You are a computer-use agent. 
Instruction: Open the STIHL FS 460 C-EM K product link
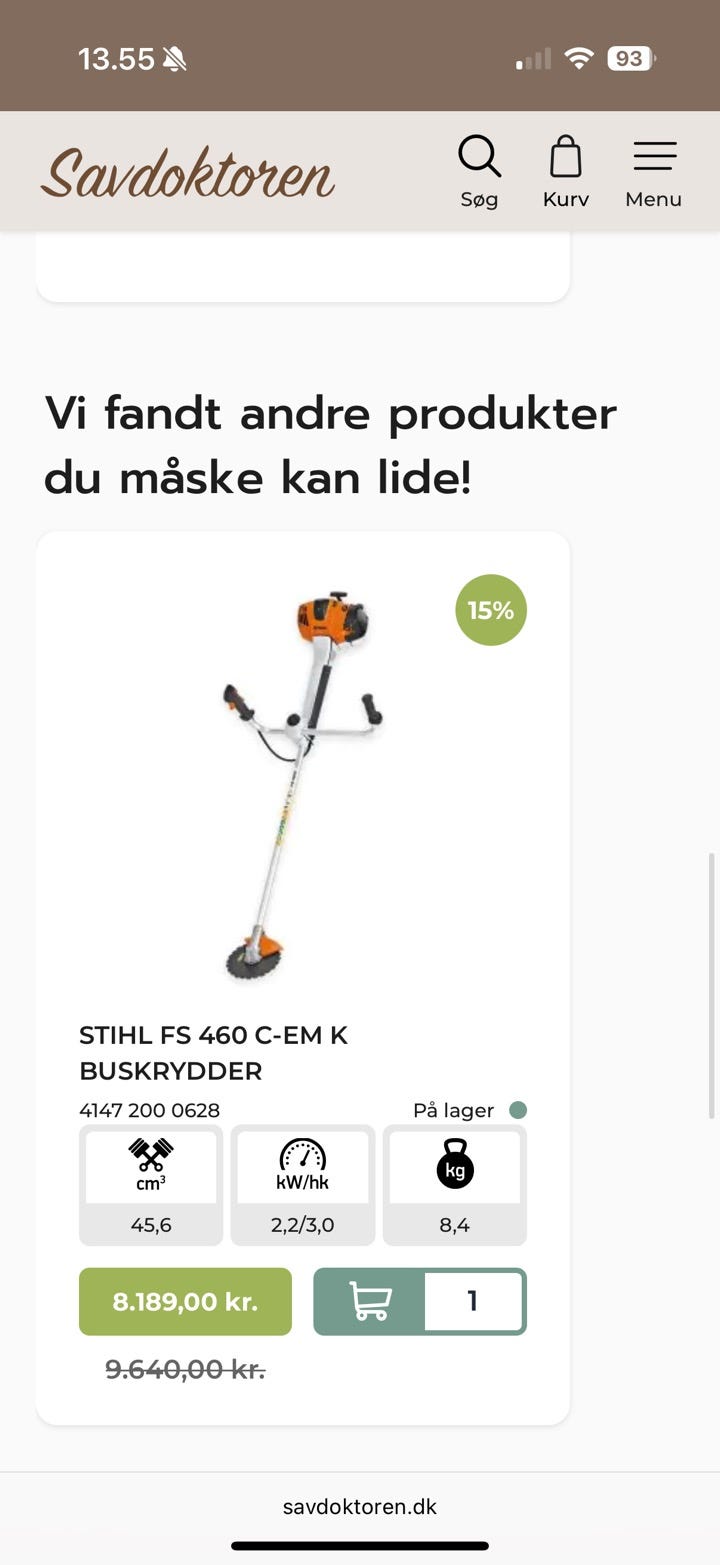tap(213, 1052)
